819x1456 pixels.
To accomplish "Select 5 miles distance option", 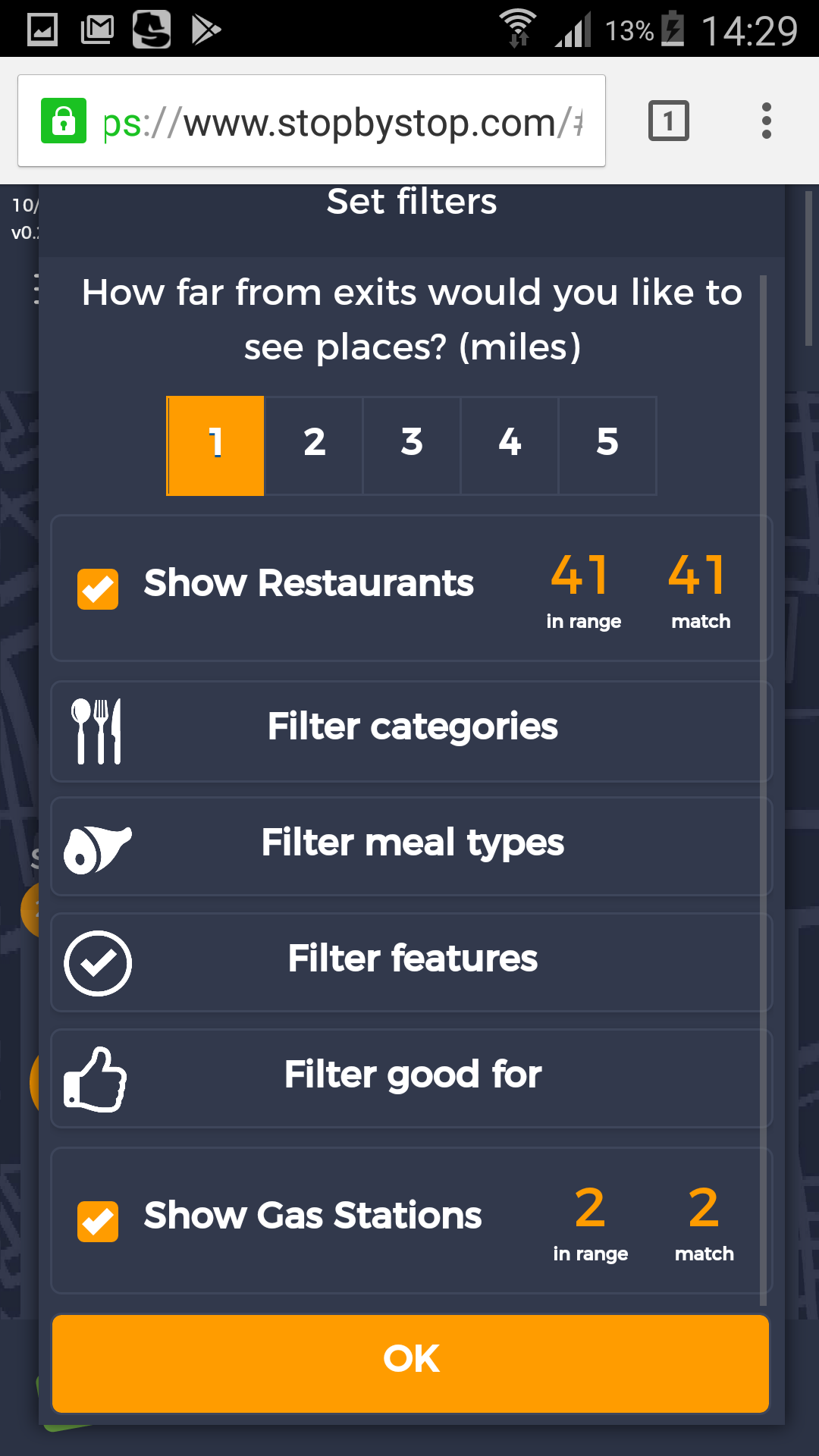I will point(607,445).
